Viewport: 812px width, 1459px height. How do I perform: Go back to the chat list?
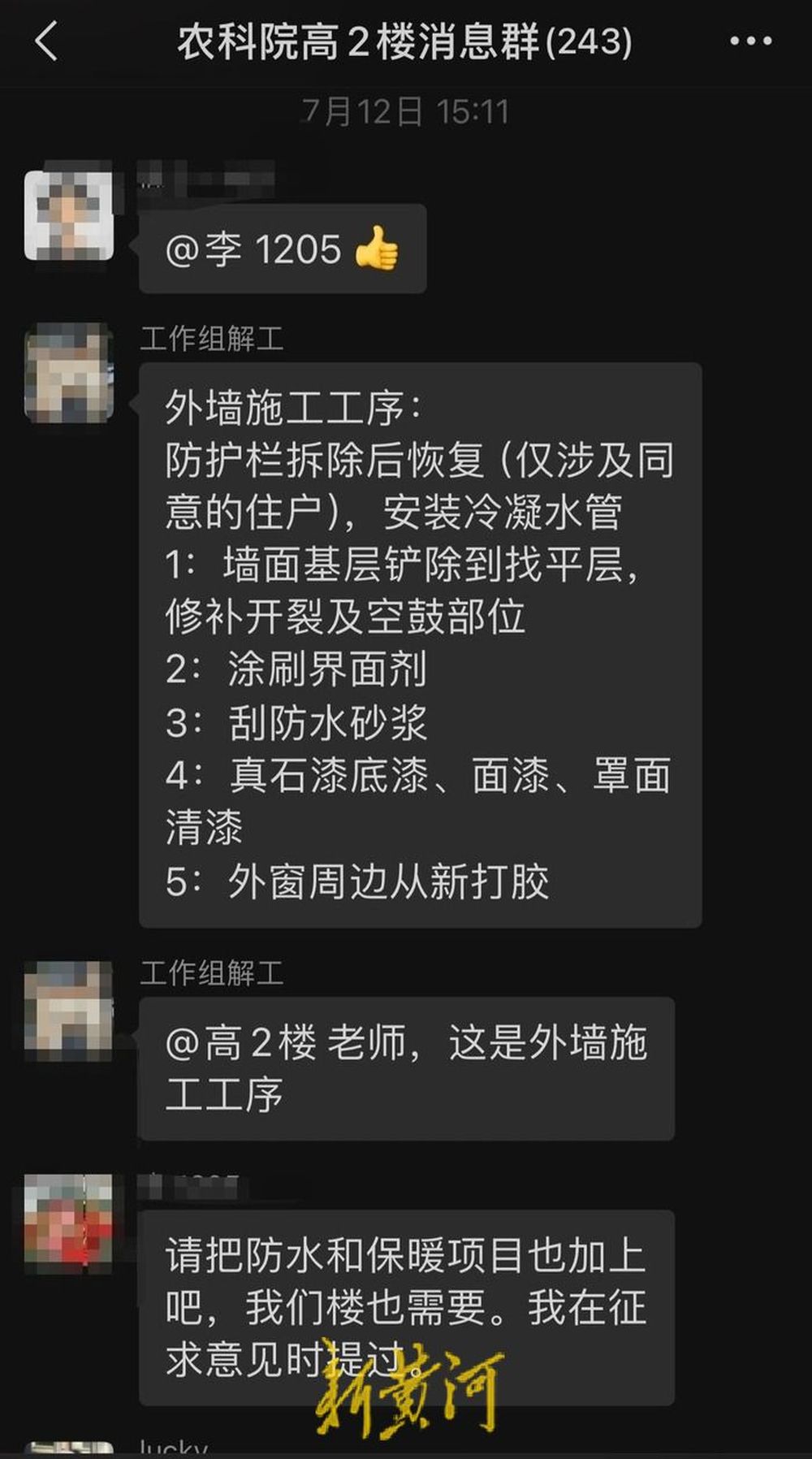[x=47, y=41]
